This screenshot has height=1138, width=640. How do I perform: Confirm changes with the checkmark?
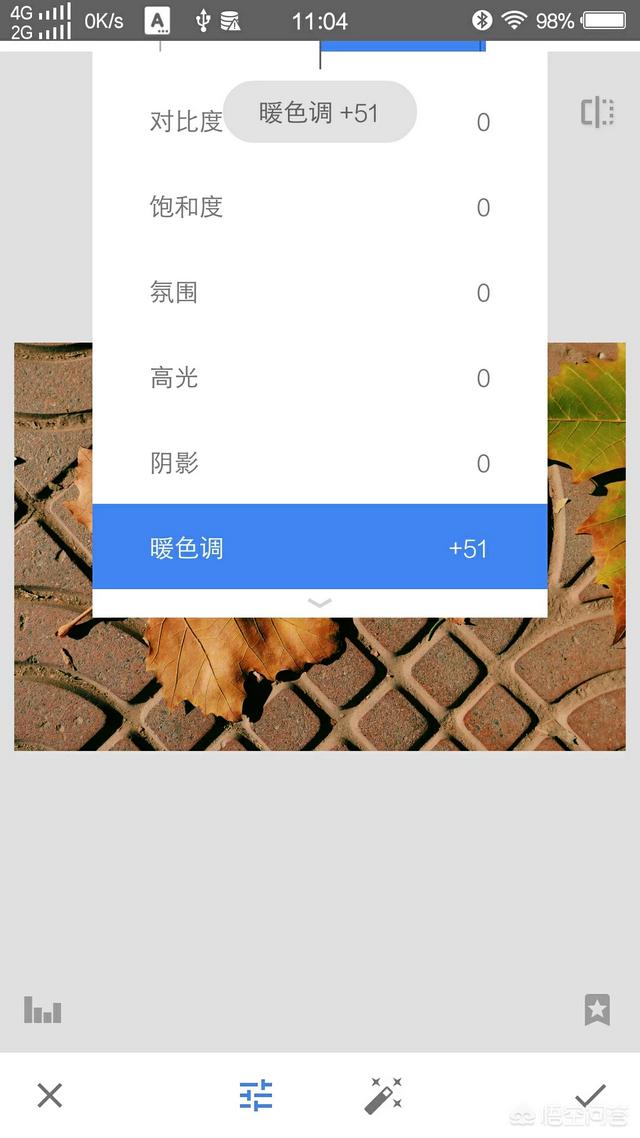(590, 1095)
